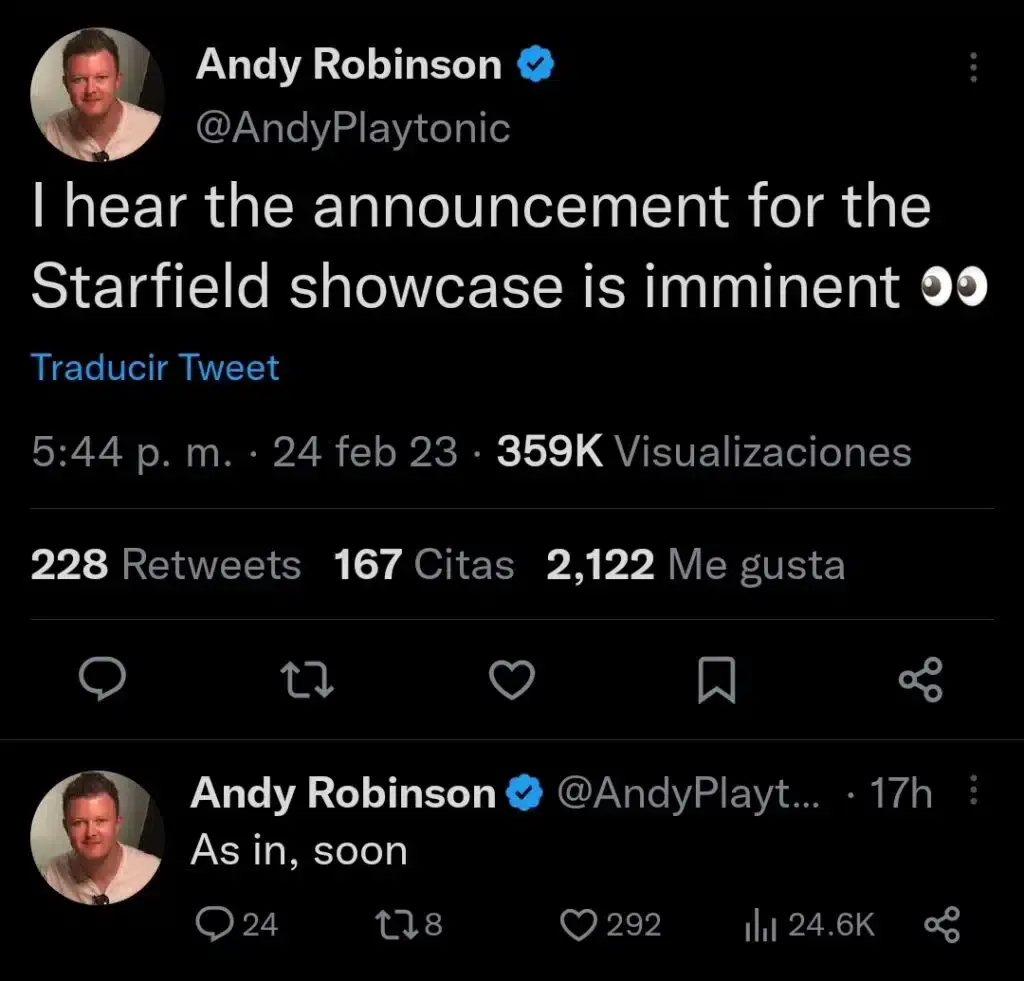Tap Traducir Tweet link
The image size is (1024, 981).
155,368
